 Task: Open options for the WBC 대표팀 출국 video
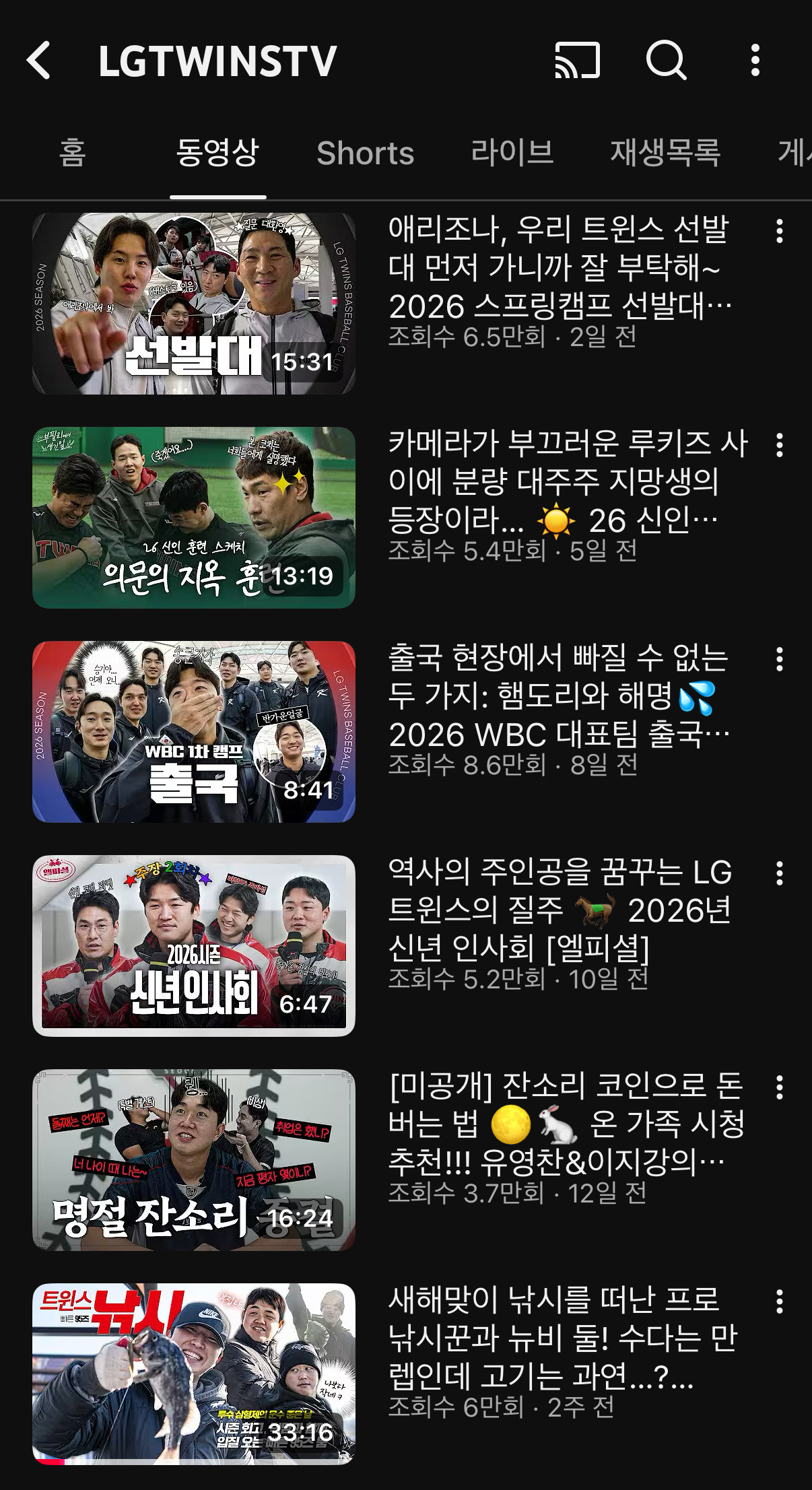[x=780, y=659]
